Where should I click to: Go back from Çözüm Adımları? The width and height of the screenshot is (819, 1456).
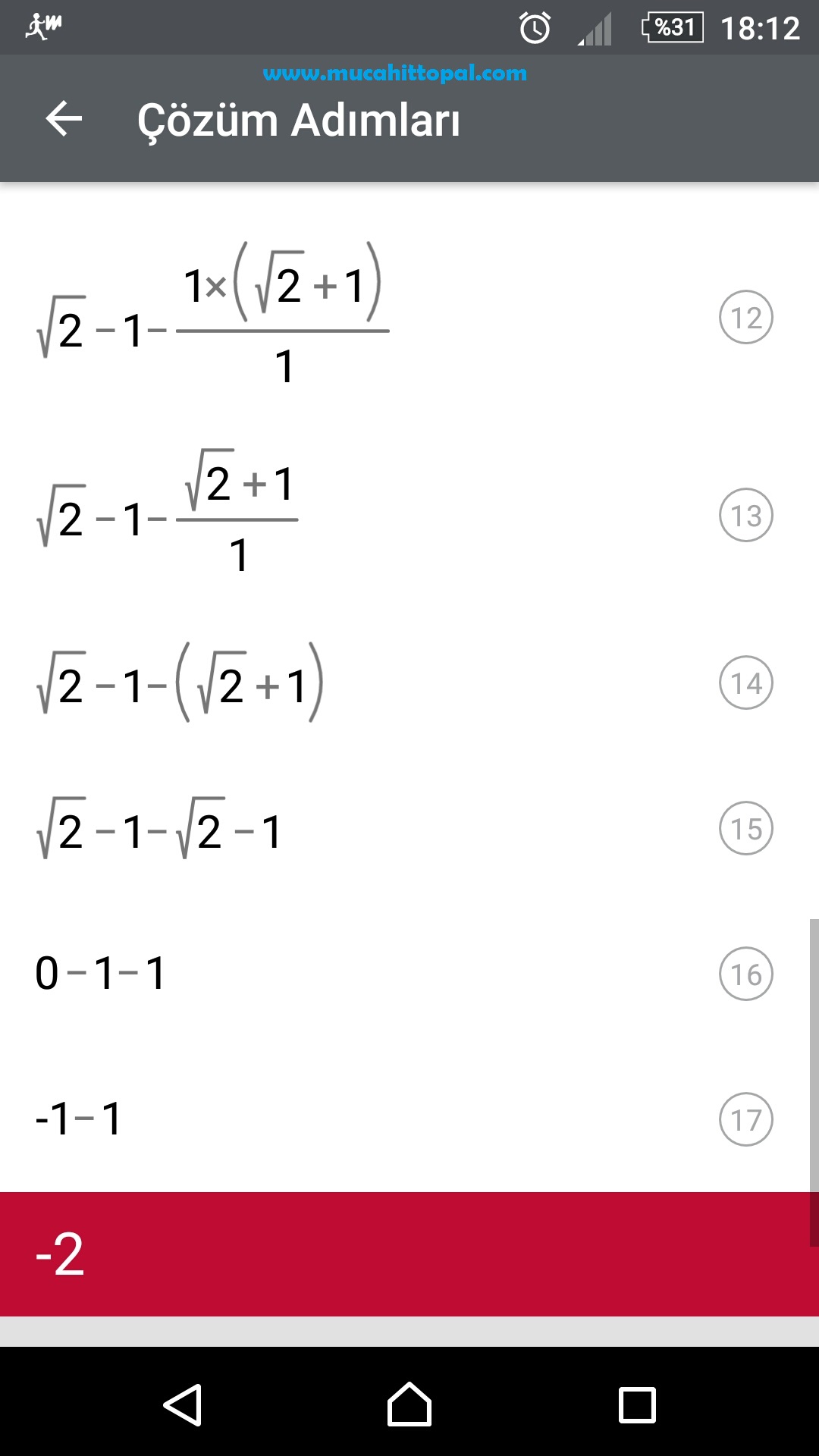(x=64, y=119)
